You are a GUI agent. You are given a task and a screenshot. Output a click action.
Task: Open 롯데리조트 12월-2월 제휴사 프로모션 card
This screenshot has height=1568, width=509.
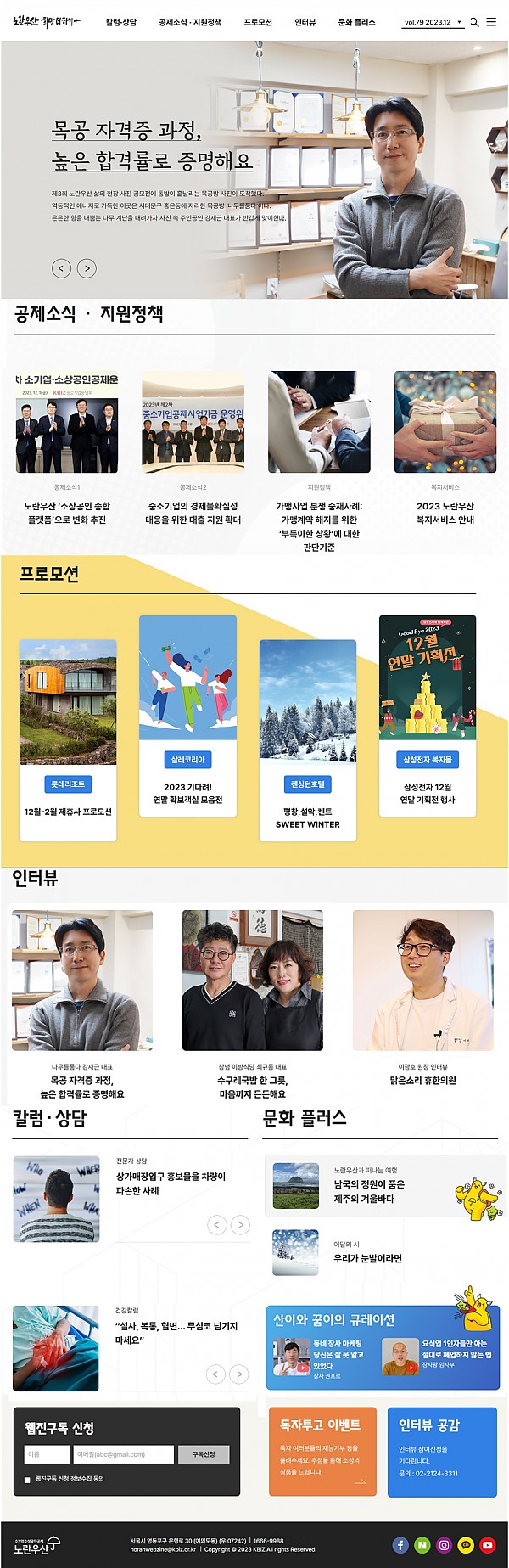point(68,739)
